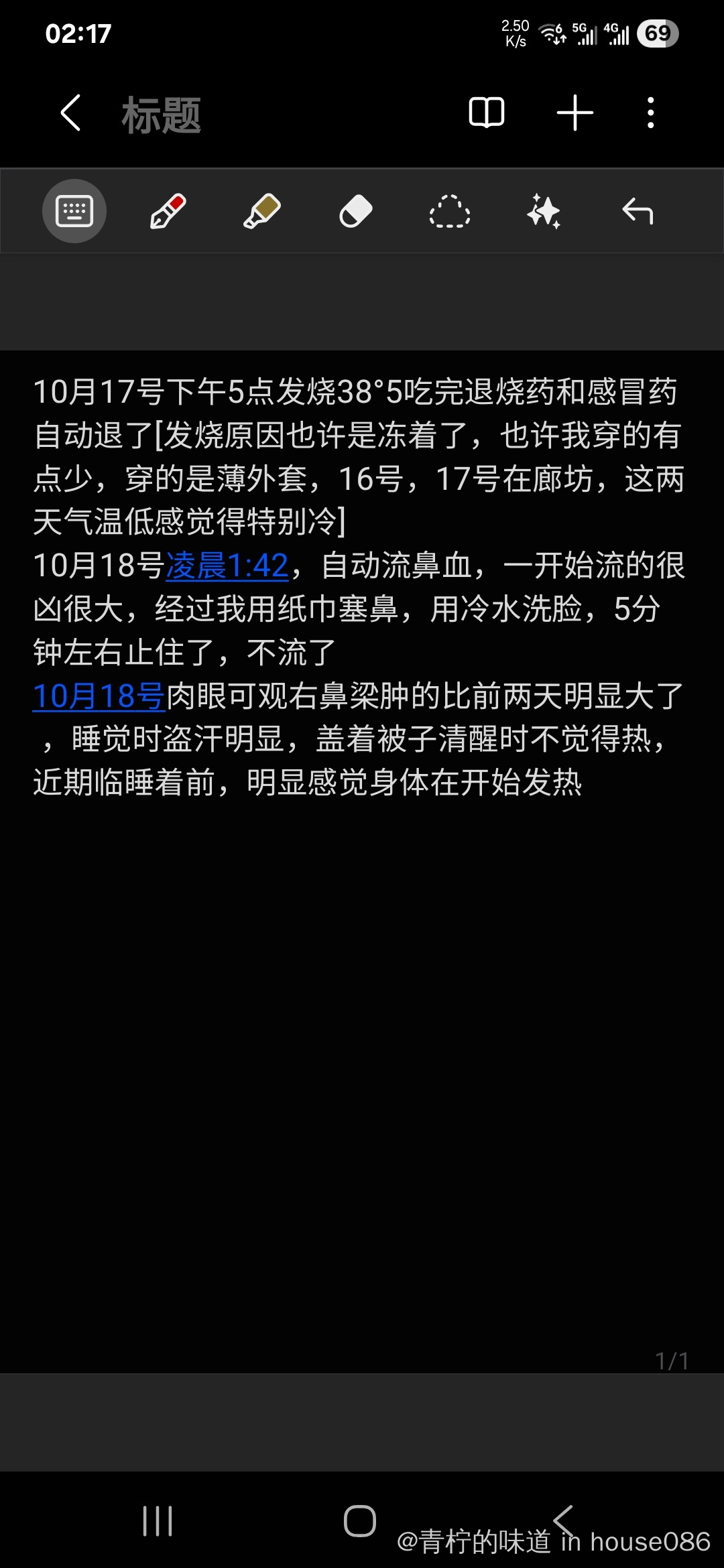Go back from the note
This screenshot has width=724, height=1568.
[71, 113]
